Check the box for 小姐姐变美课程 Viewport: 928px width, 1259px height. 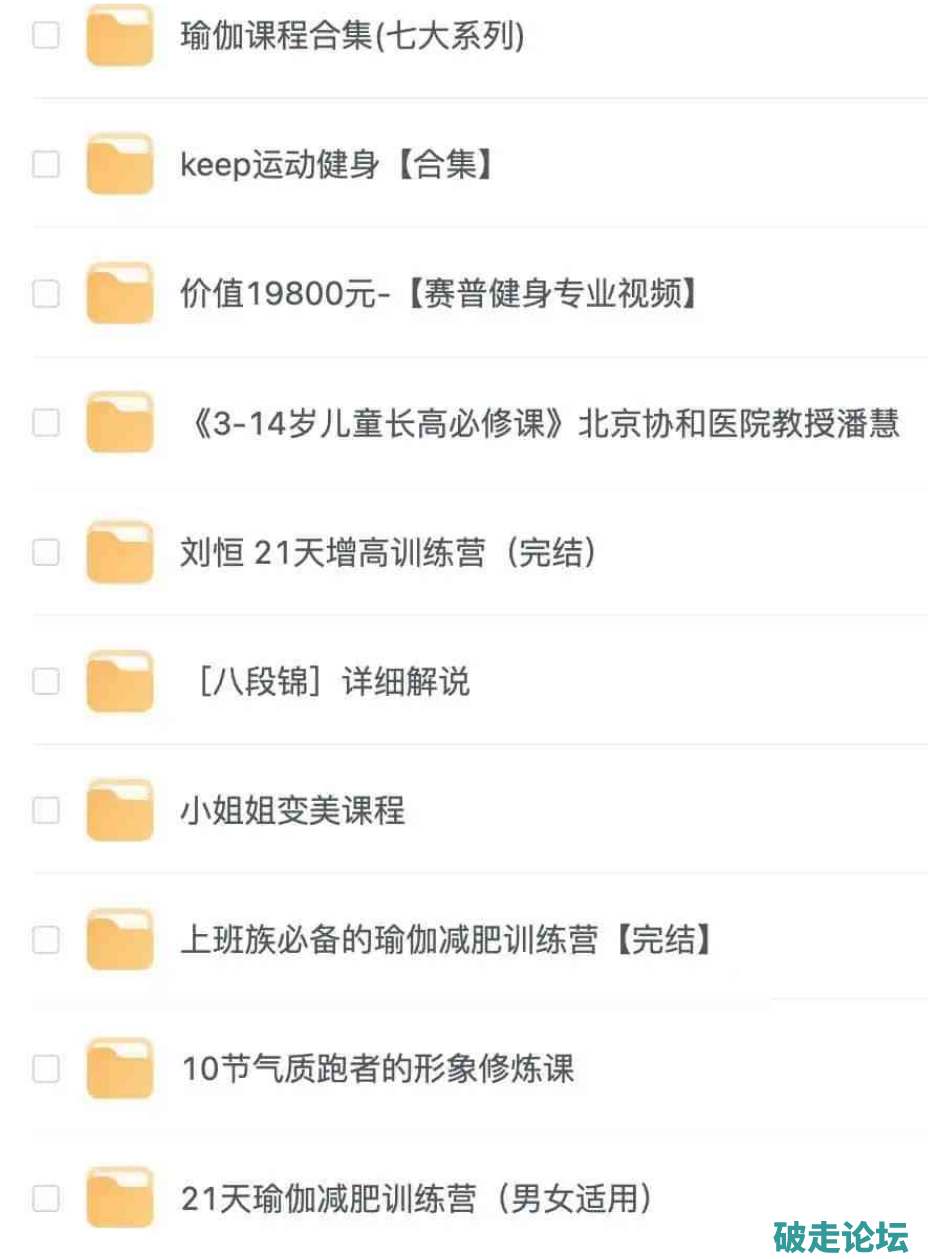[x=46, y=810]
